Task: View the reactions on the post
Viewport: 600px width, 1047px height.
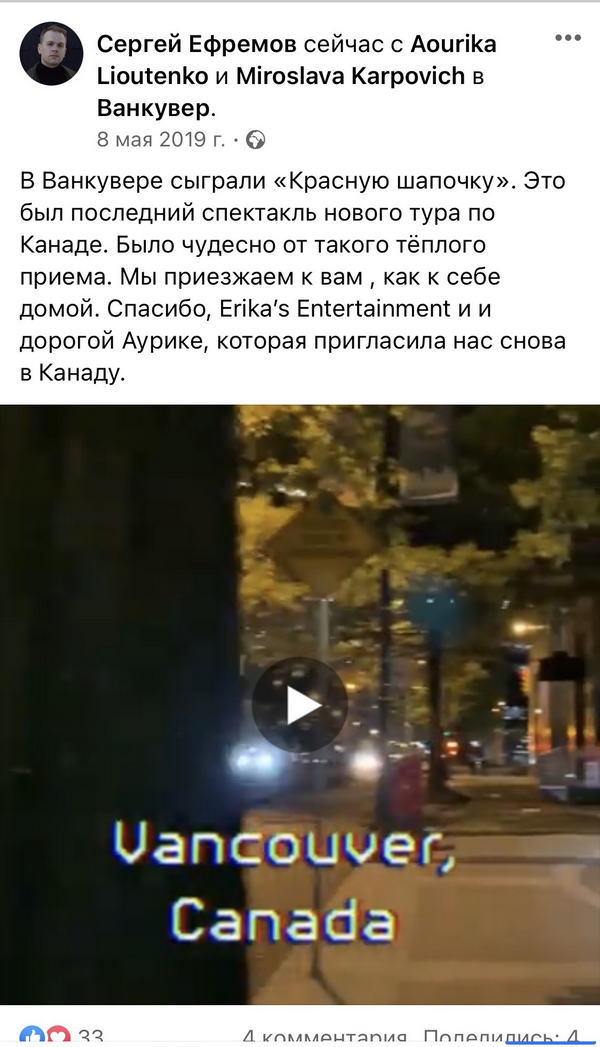Action: 60,1036
